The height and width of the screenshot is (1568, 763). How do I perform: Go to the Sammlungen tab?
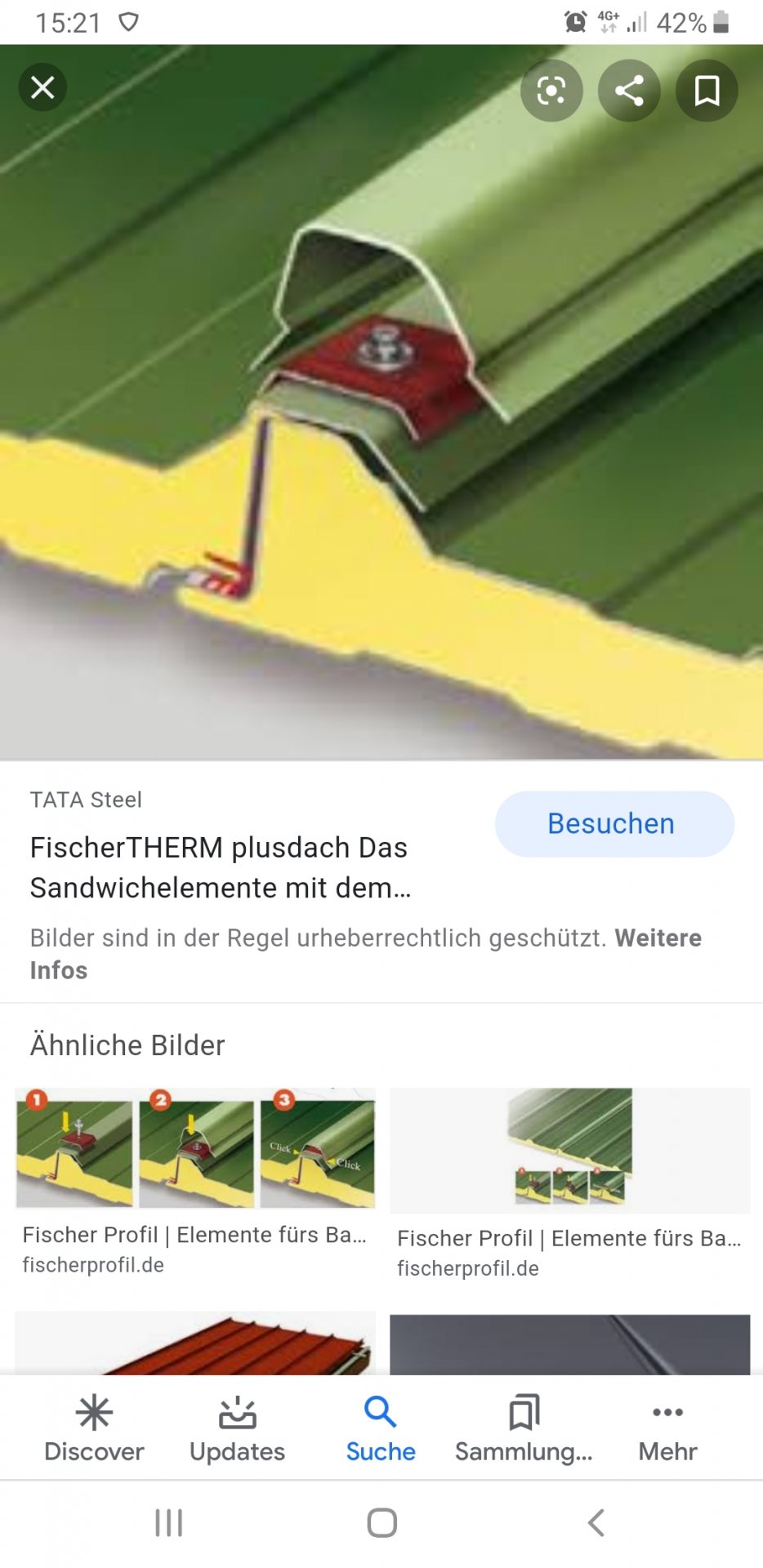coord(524,1429)
